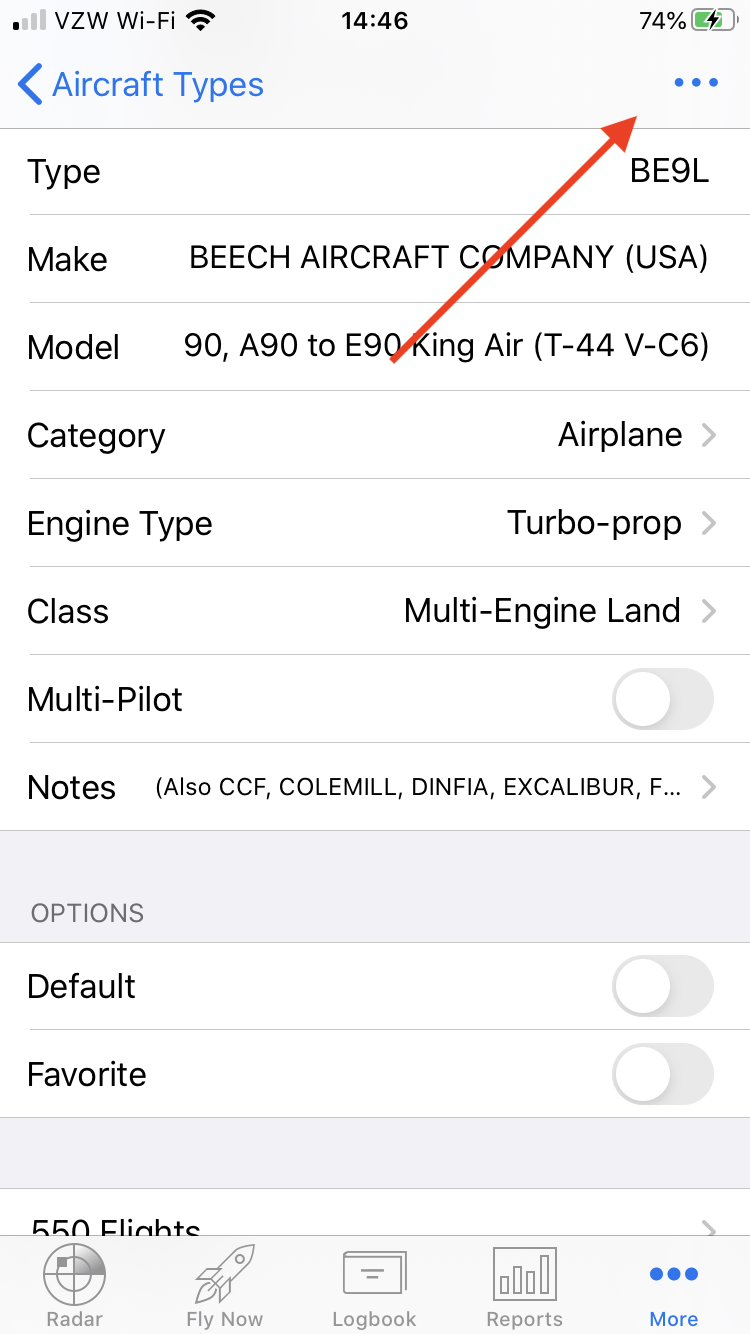750x1334 pixels.
Task: Open the Logbook tab
Action: coord(375,1286)
